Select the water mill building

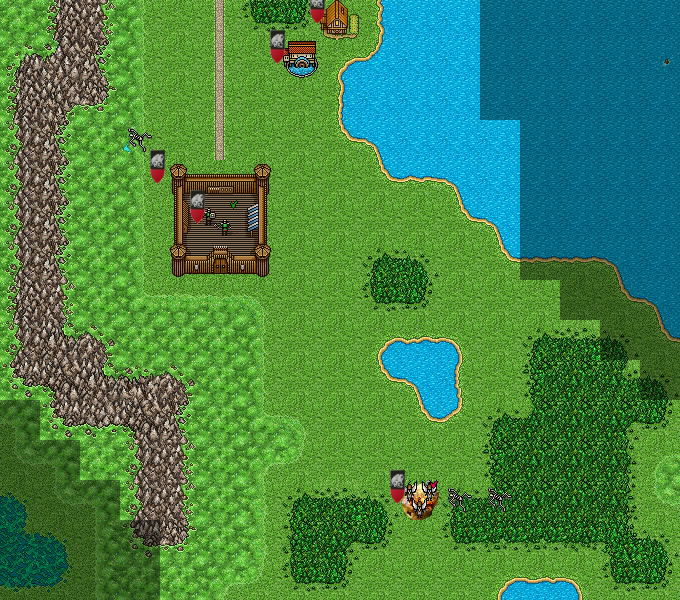pos(301,60)
